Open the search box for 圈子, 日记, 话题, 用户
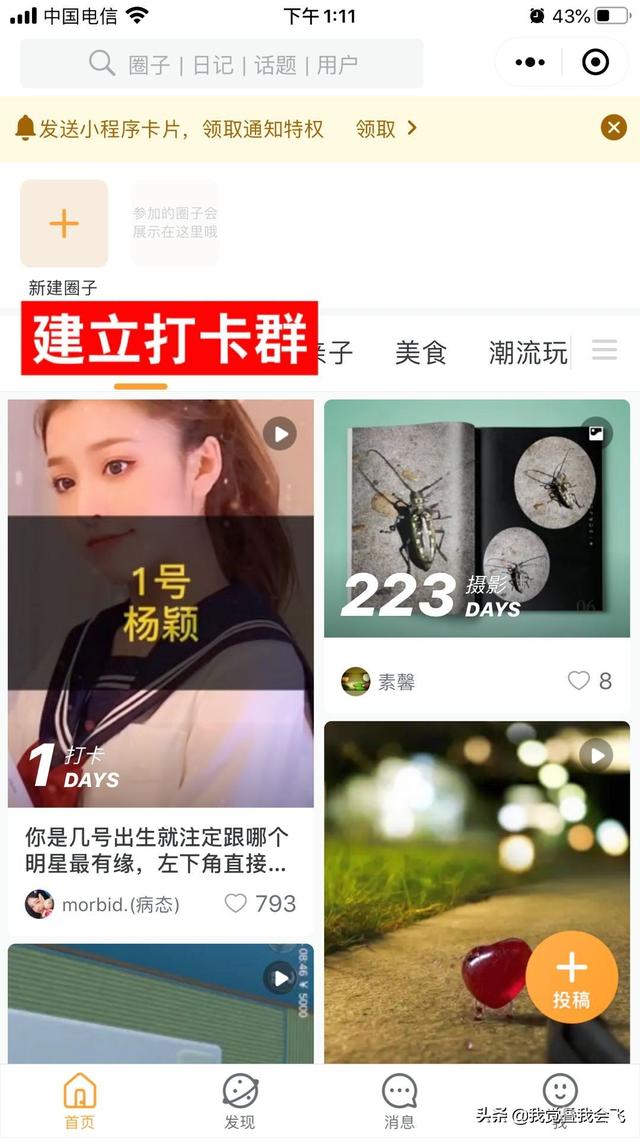This screenshot has height=1138, width=640. tap(222, 65)
